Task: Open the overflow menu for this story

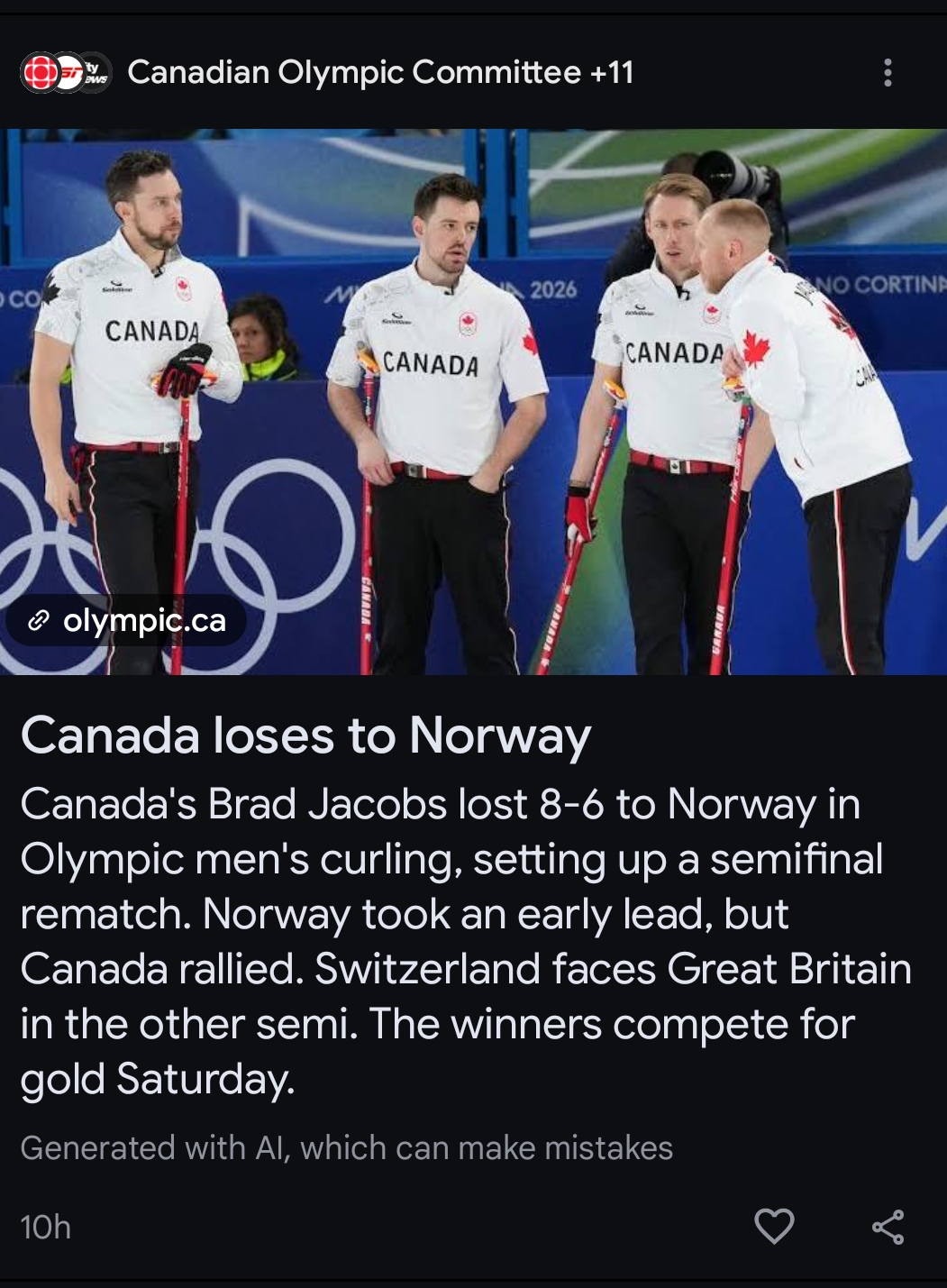Action: [888, 73]
